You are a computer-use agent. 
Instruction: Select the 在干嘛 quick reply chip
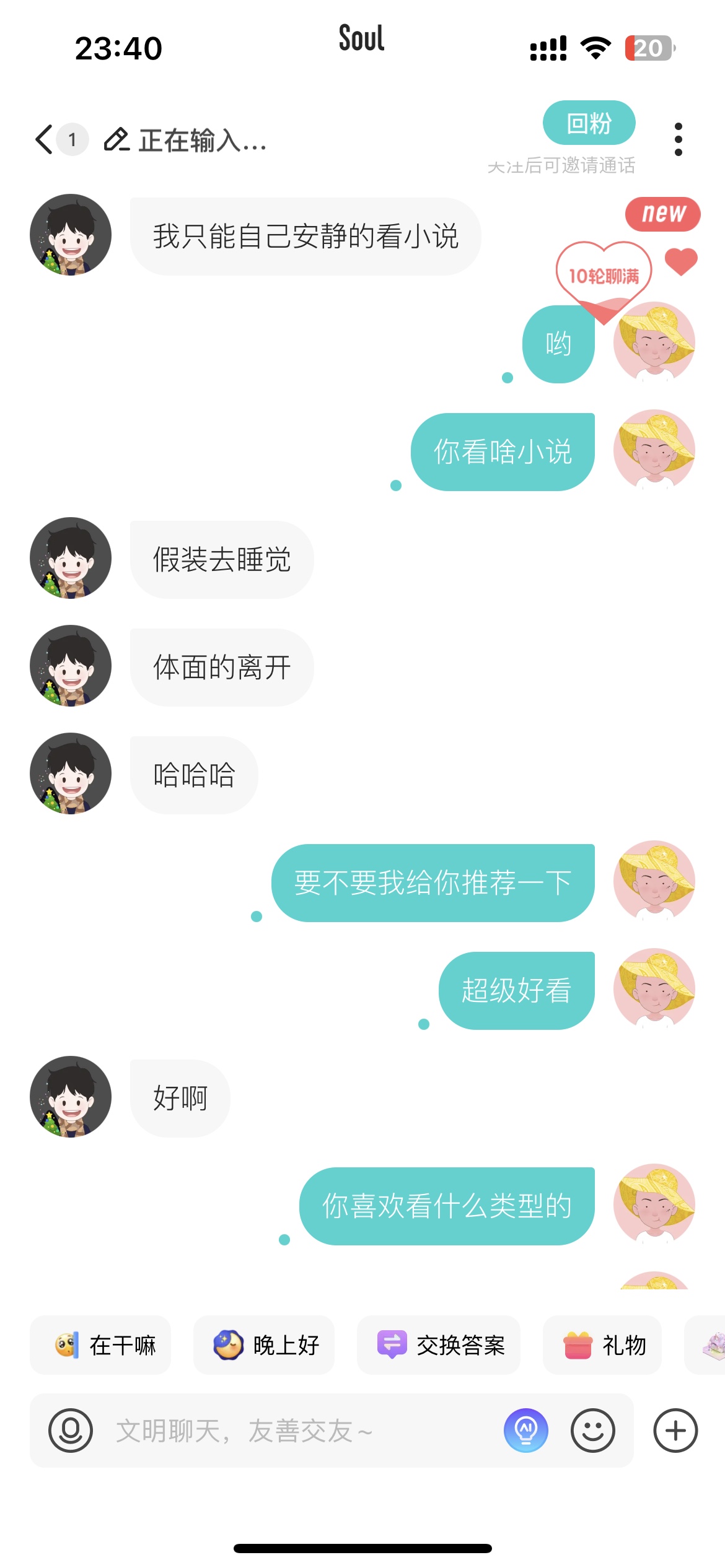coord(100,1345)
